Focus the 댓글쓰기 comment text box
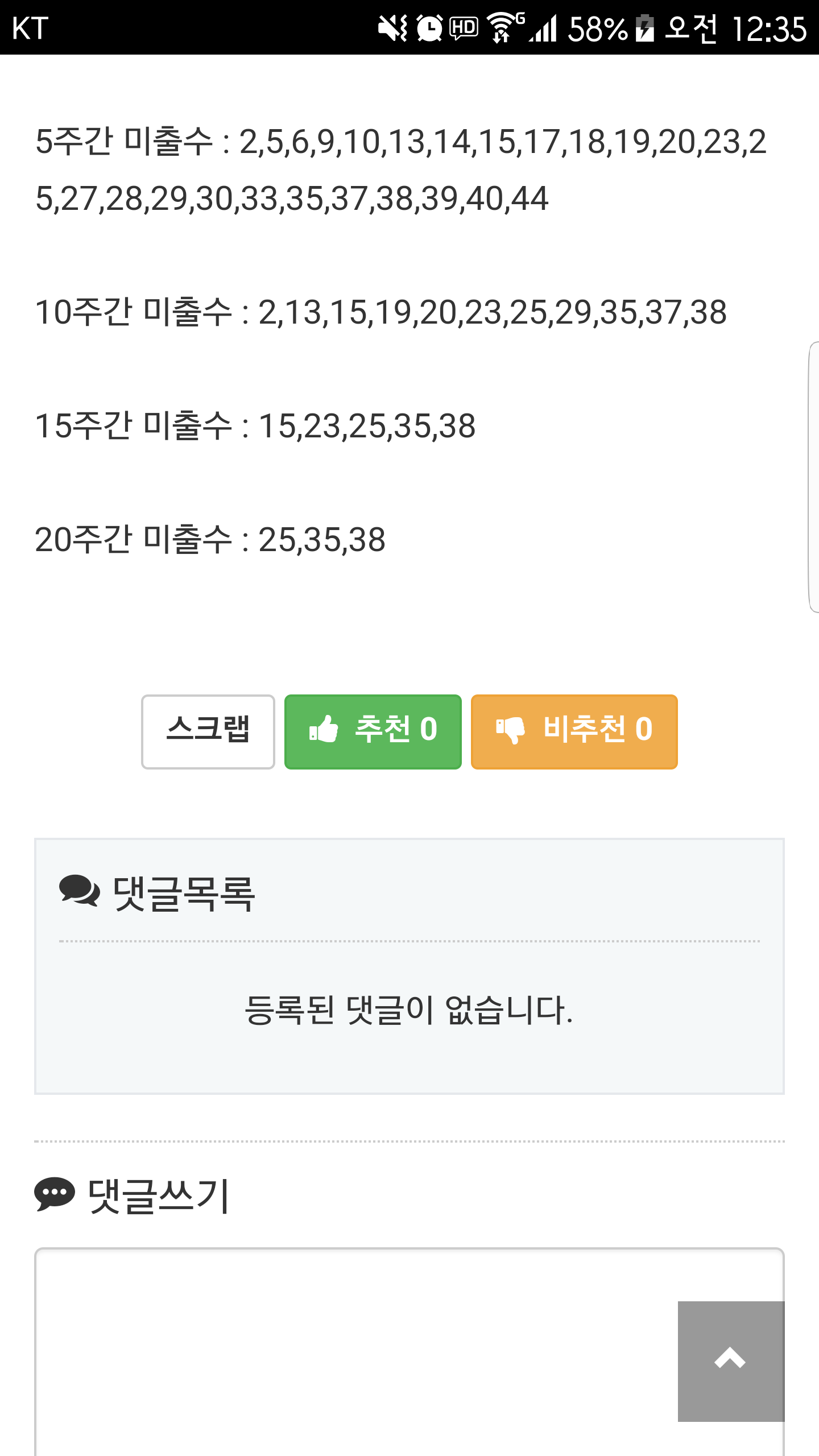 click(x=353, y=1354)
